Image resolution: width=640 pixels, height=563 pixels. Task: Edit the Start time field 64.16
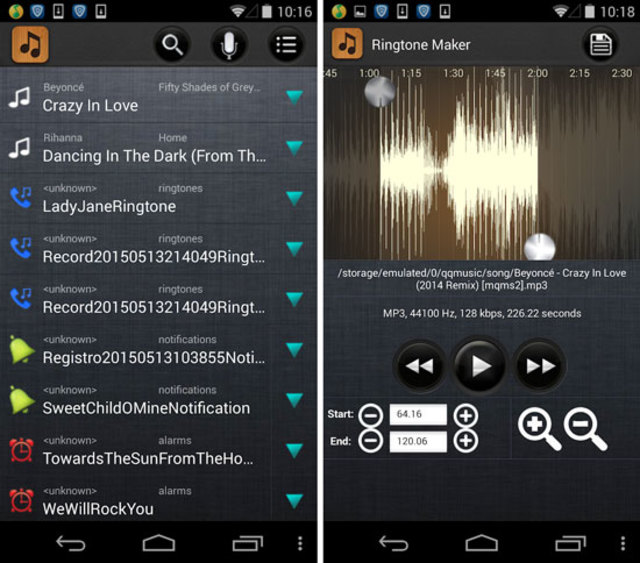click(418, 415)
